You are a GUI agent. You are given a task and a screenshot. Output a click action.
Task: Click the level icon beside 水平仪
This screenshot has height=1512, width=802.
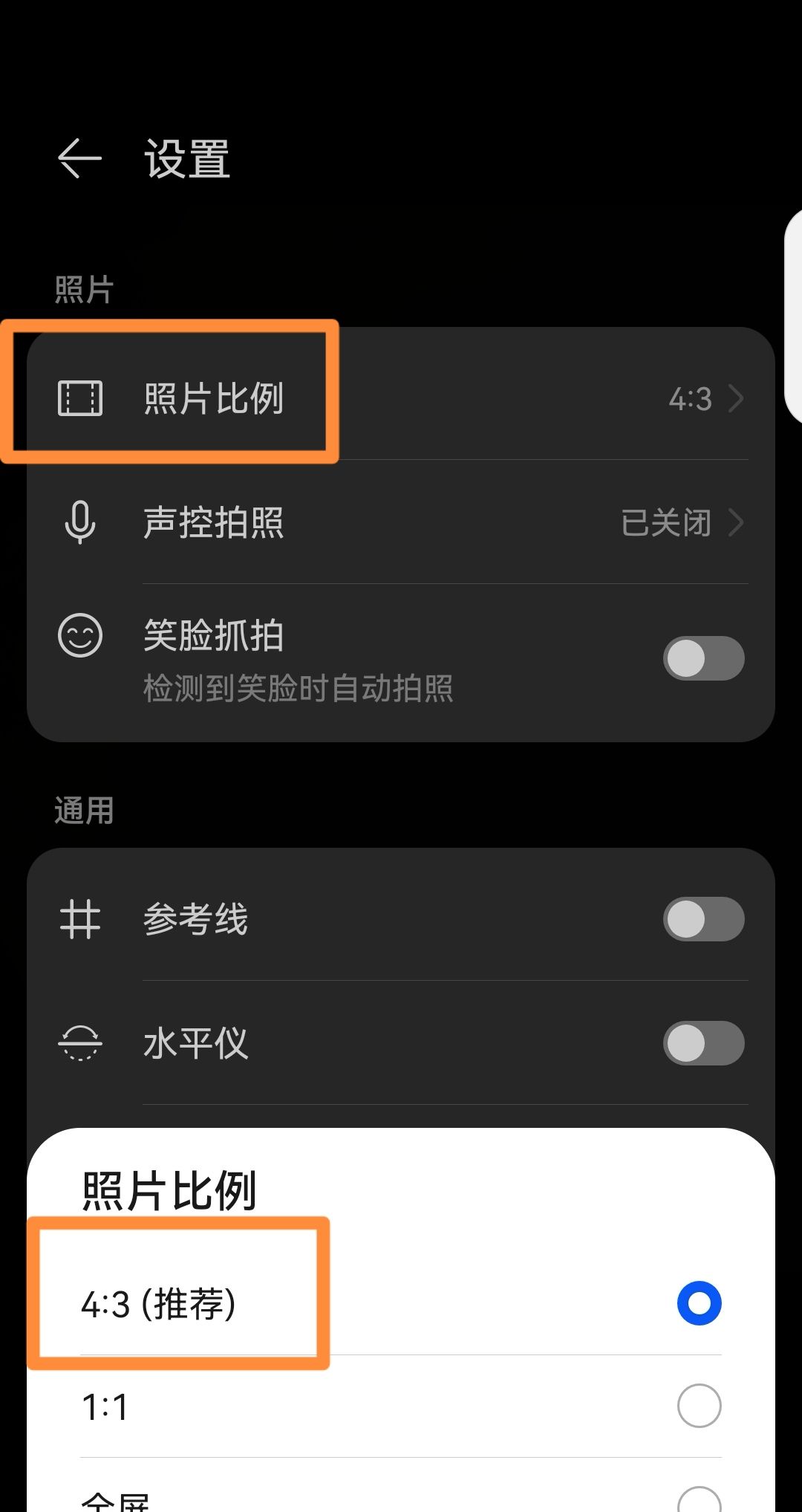[x=80, y=1043]
